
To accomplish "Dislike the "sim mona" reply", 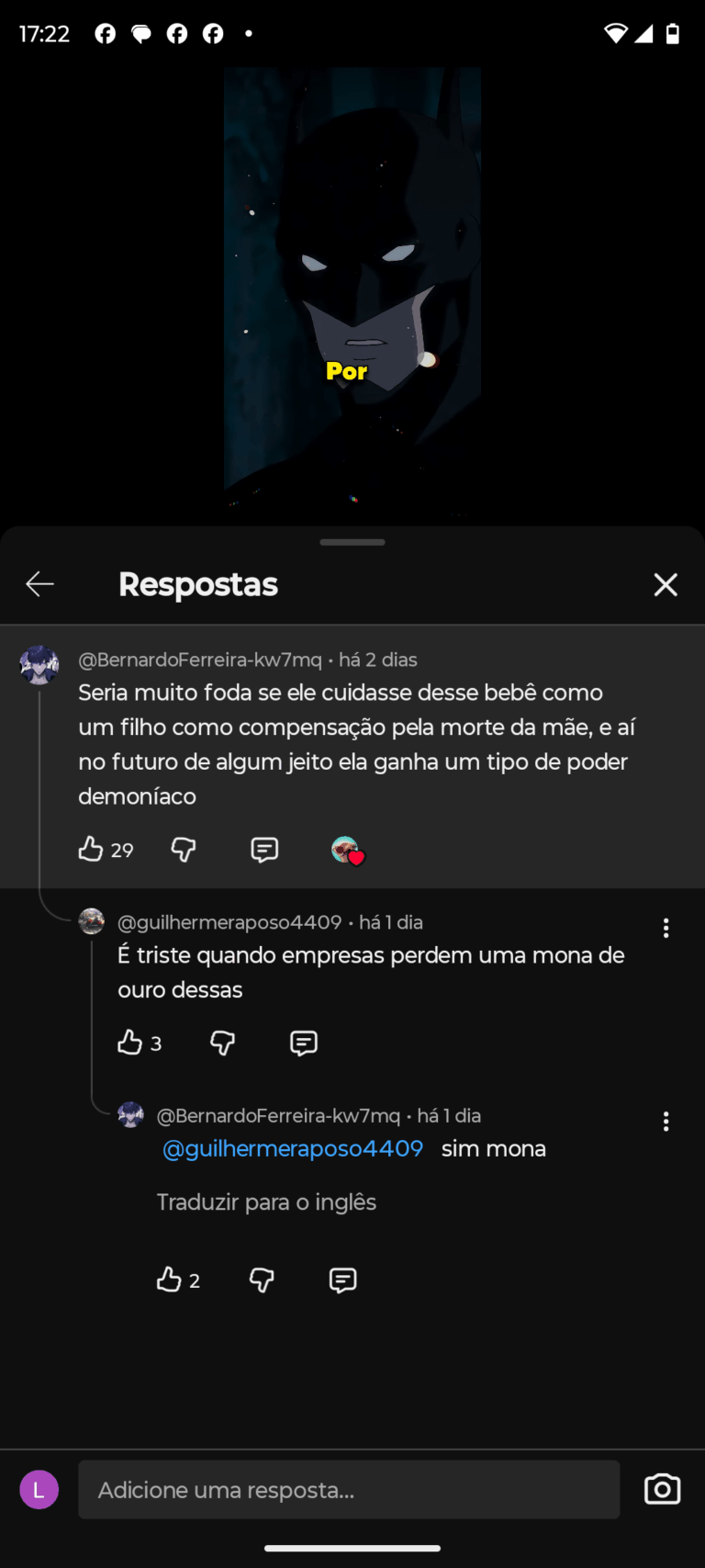I will click(262, 1280).
